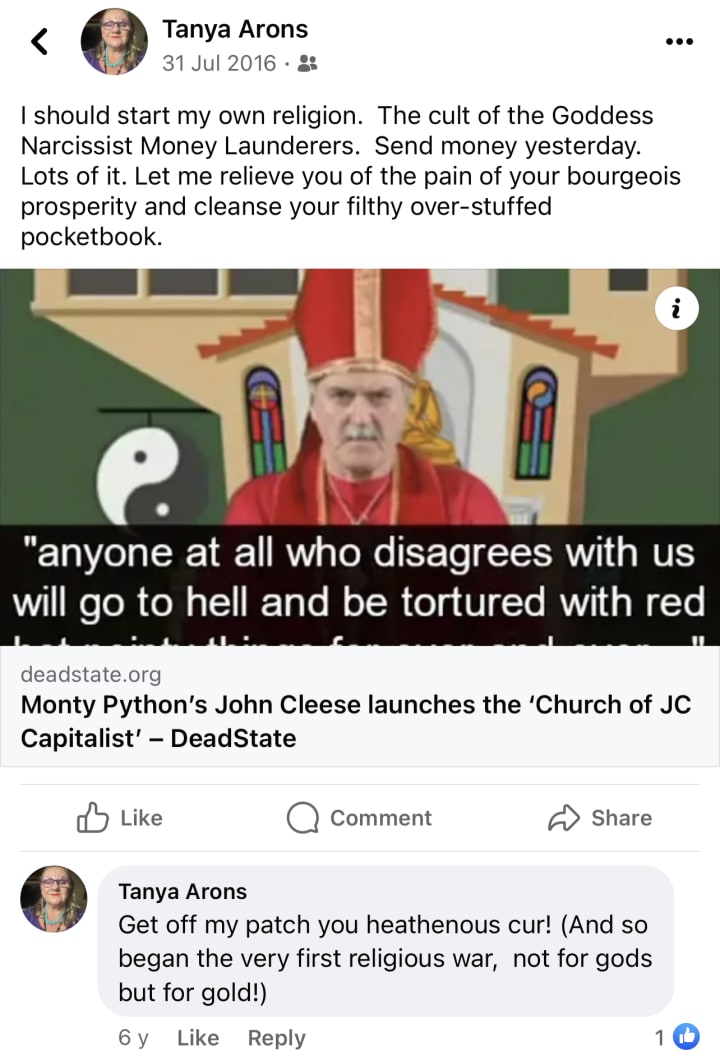
Task: Reply to Tanya Arons' comment
Action: click(276, 1038)
